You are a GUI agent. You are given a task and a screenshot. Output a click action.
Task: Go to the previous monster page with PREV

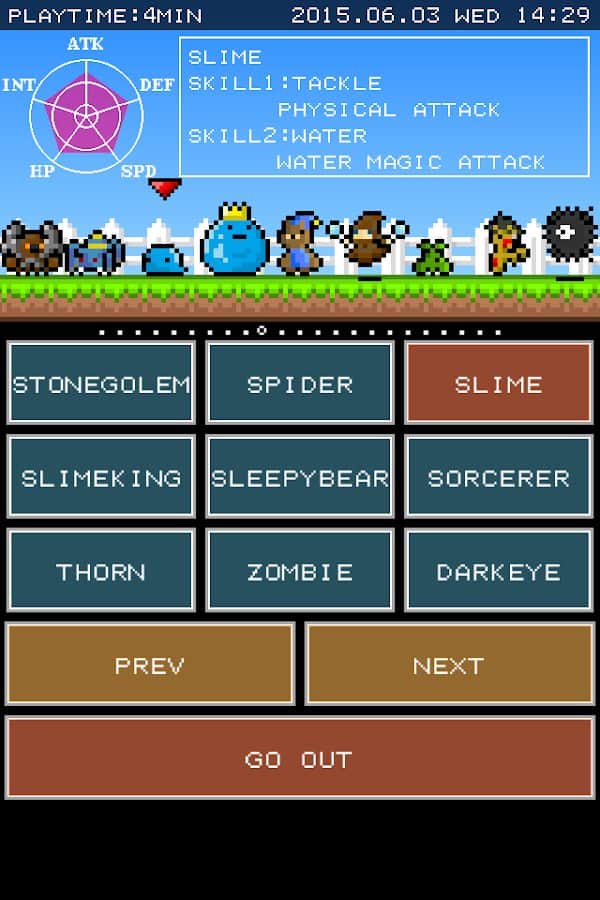[x=150, y=665]
